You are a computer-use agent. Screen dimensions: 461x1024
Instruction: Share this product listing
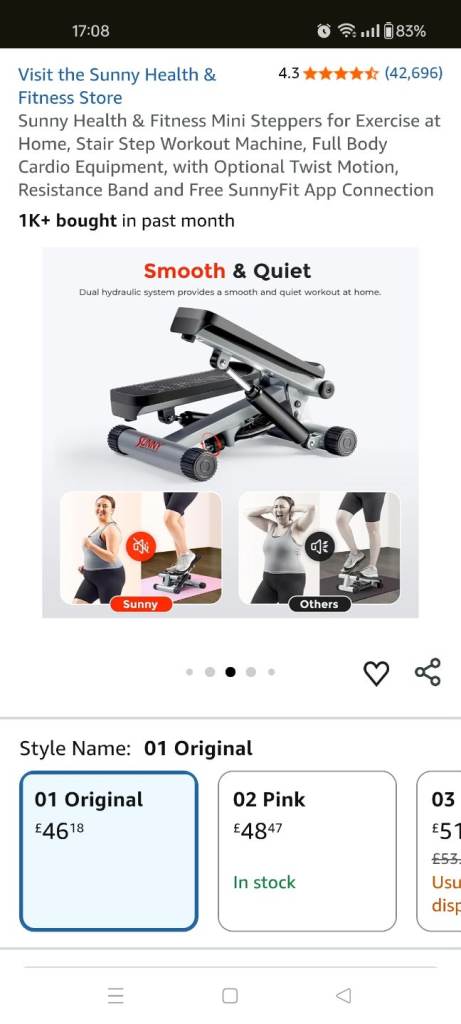click(x=428, y=672)
